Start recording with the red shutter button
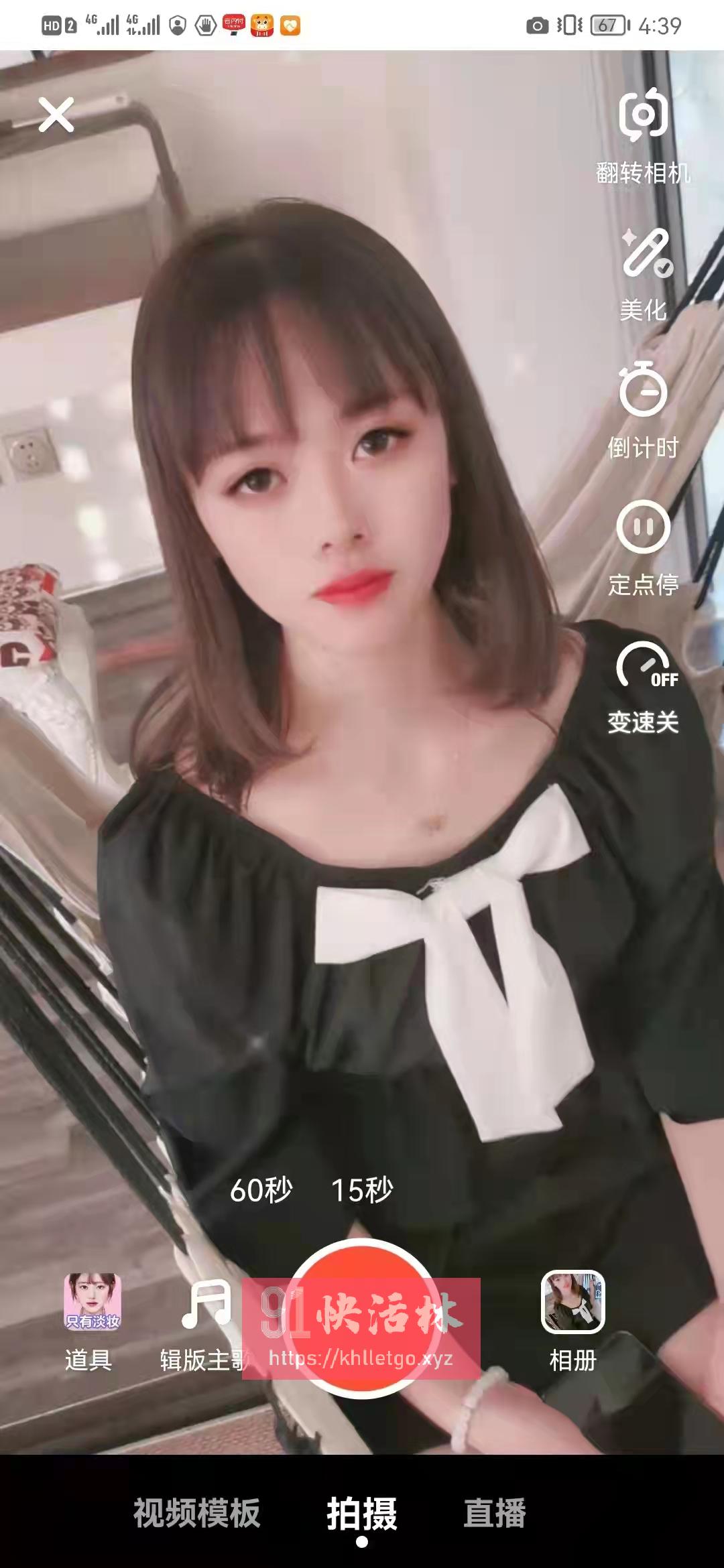 coord(362,1319)
